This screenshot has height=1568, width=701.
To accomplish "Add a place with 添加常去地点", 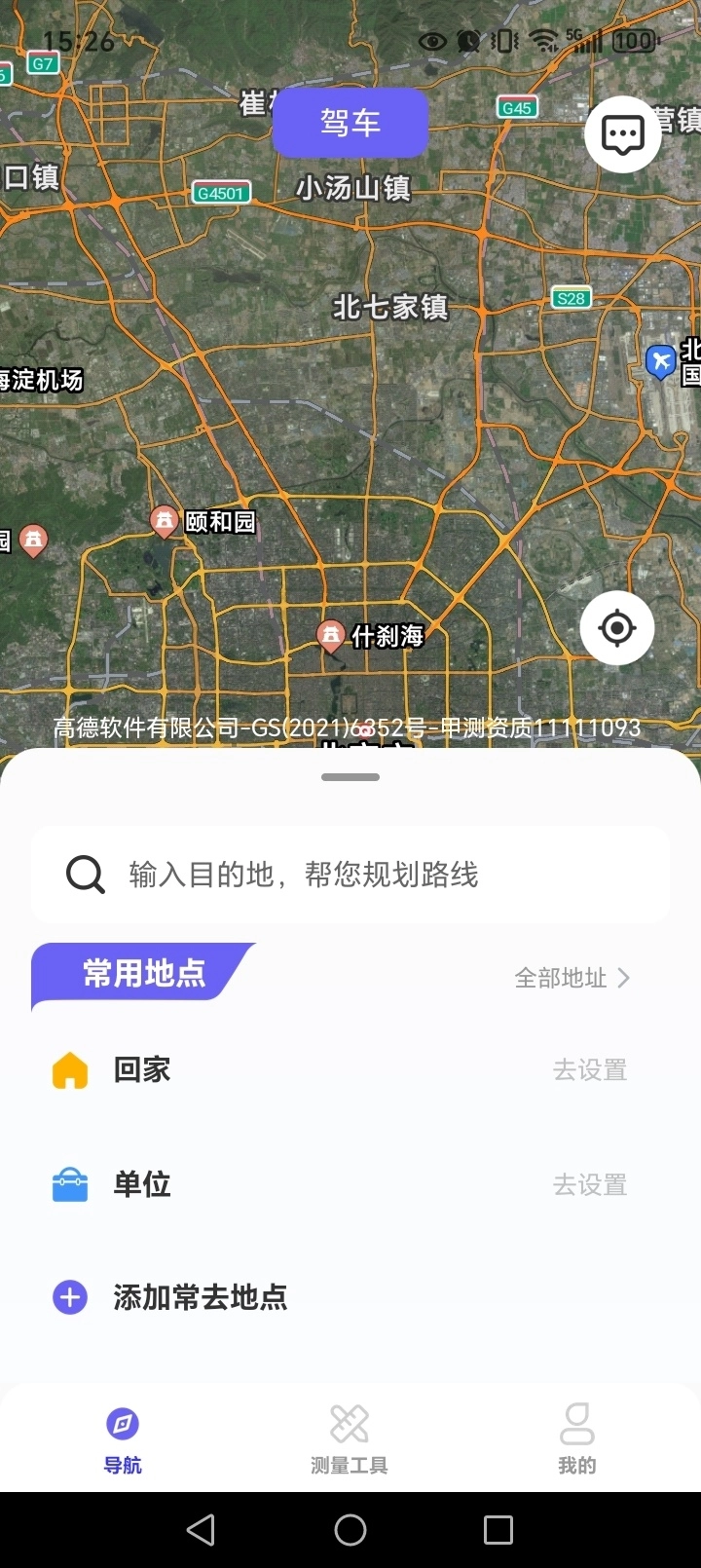I will pyautogui.click(x=200, y=1297).
